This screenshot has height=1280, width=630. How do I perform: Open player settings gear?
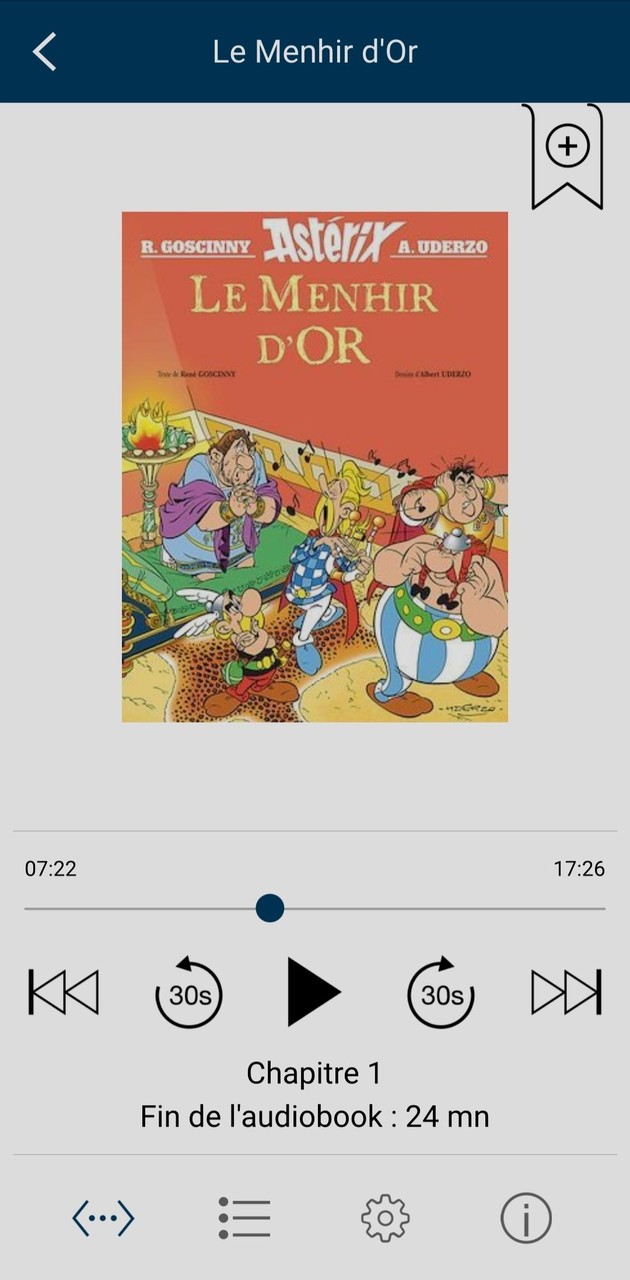point(386,1218)
